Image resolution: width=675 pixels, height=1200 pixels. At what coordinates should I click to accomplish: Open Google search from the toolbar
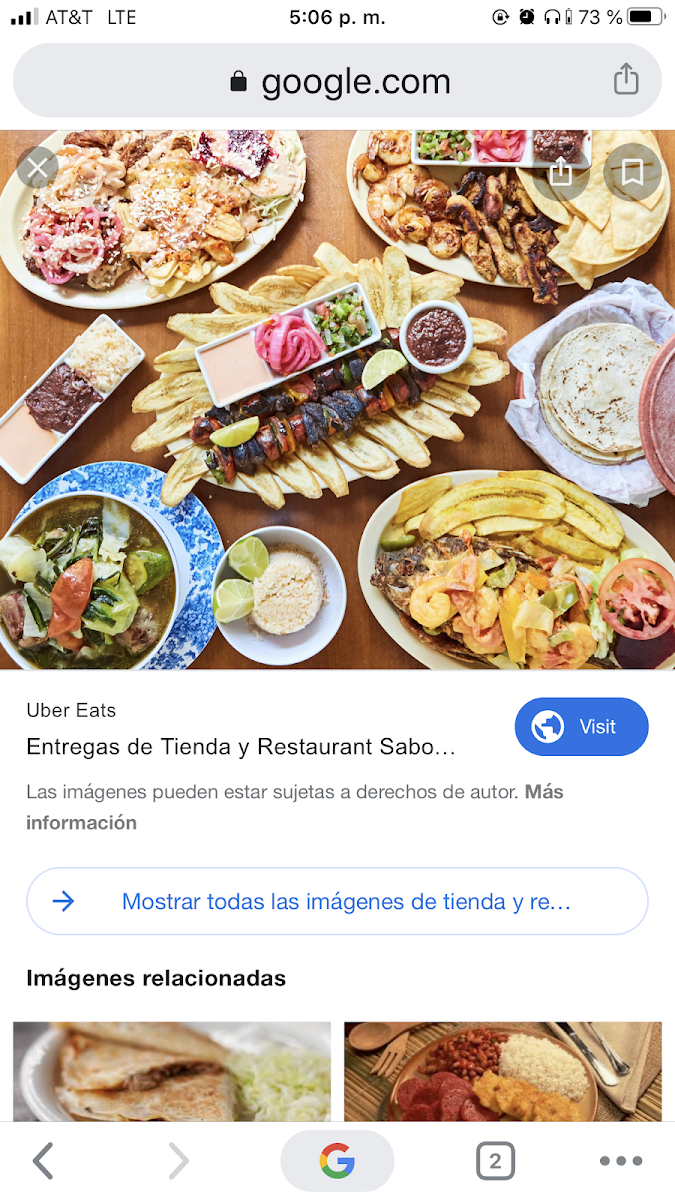[337, 1161]
